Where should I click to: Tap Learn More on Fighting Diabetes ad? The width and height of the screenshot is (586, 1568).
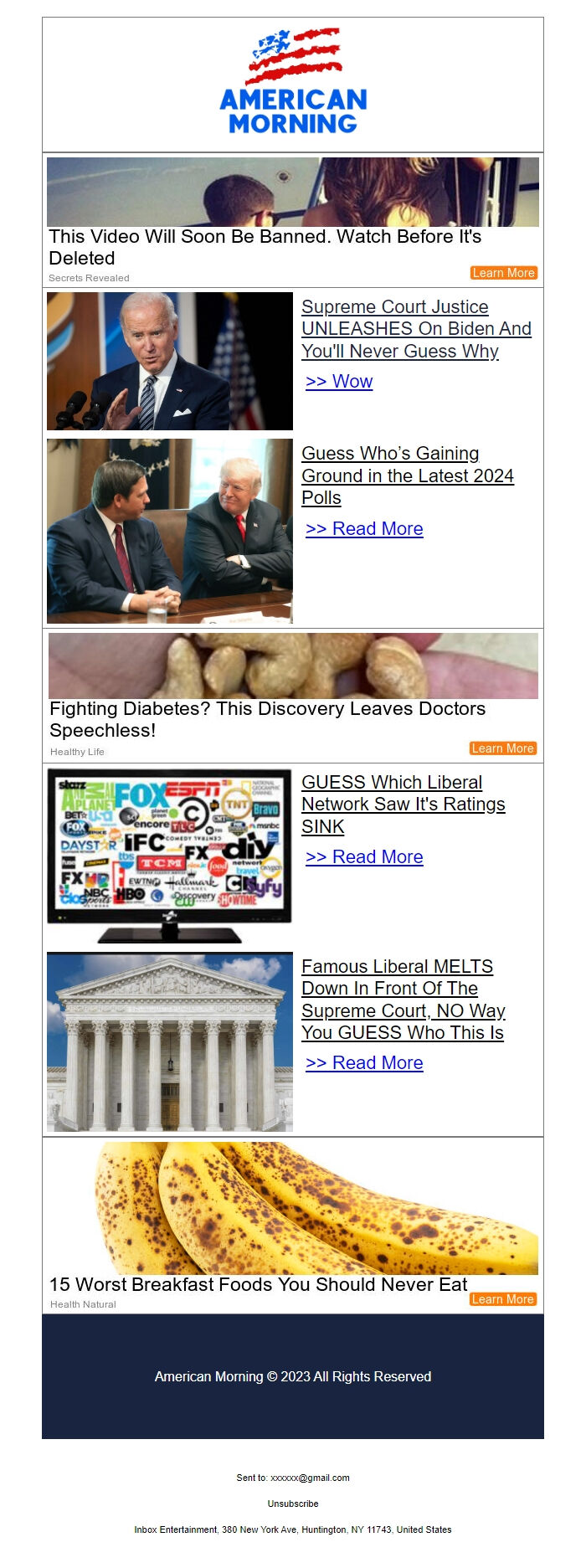502,748
